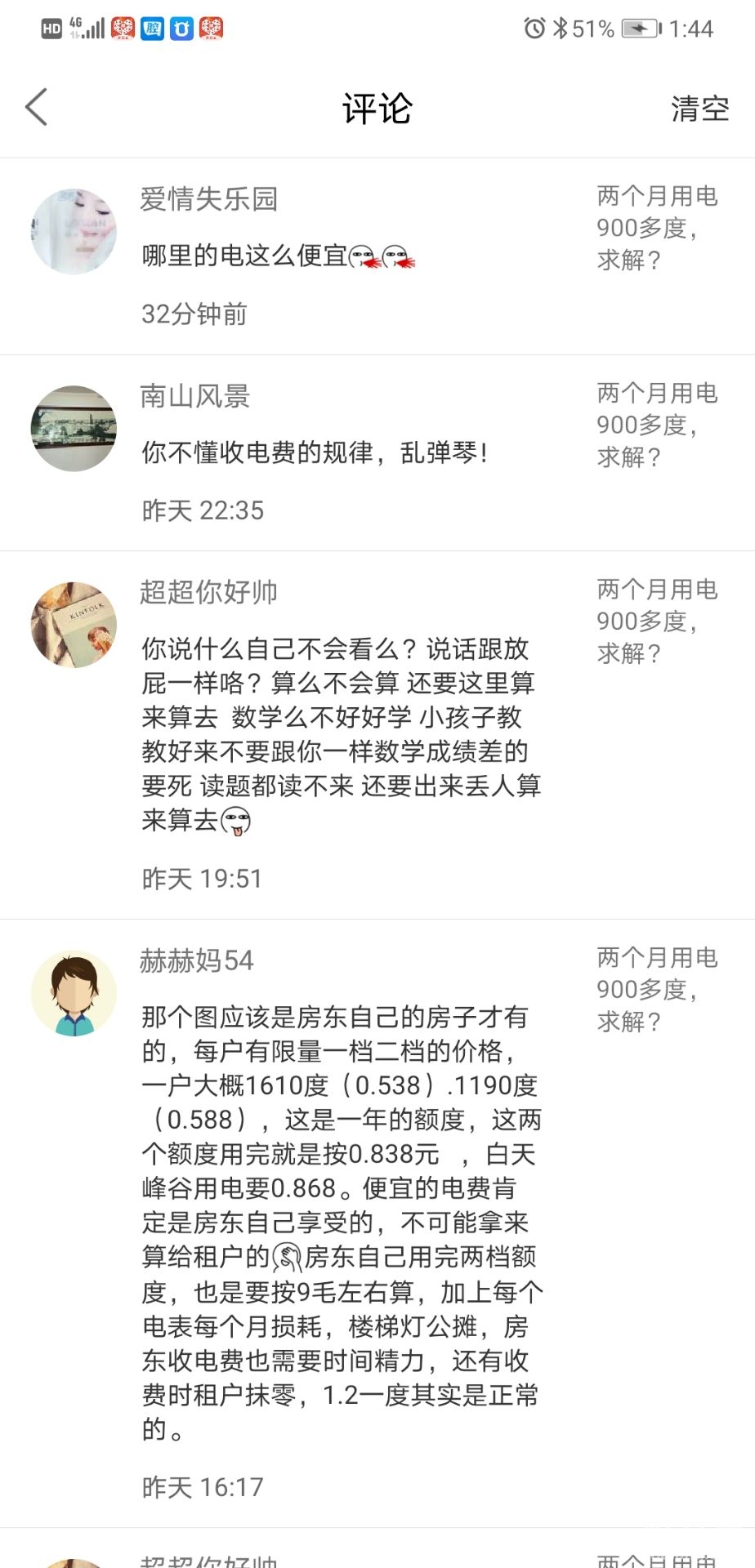
Task: View 南山风景's avatar profile
Action: click(74, 429)
